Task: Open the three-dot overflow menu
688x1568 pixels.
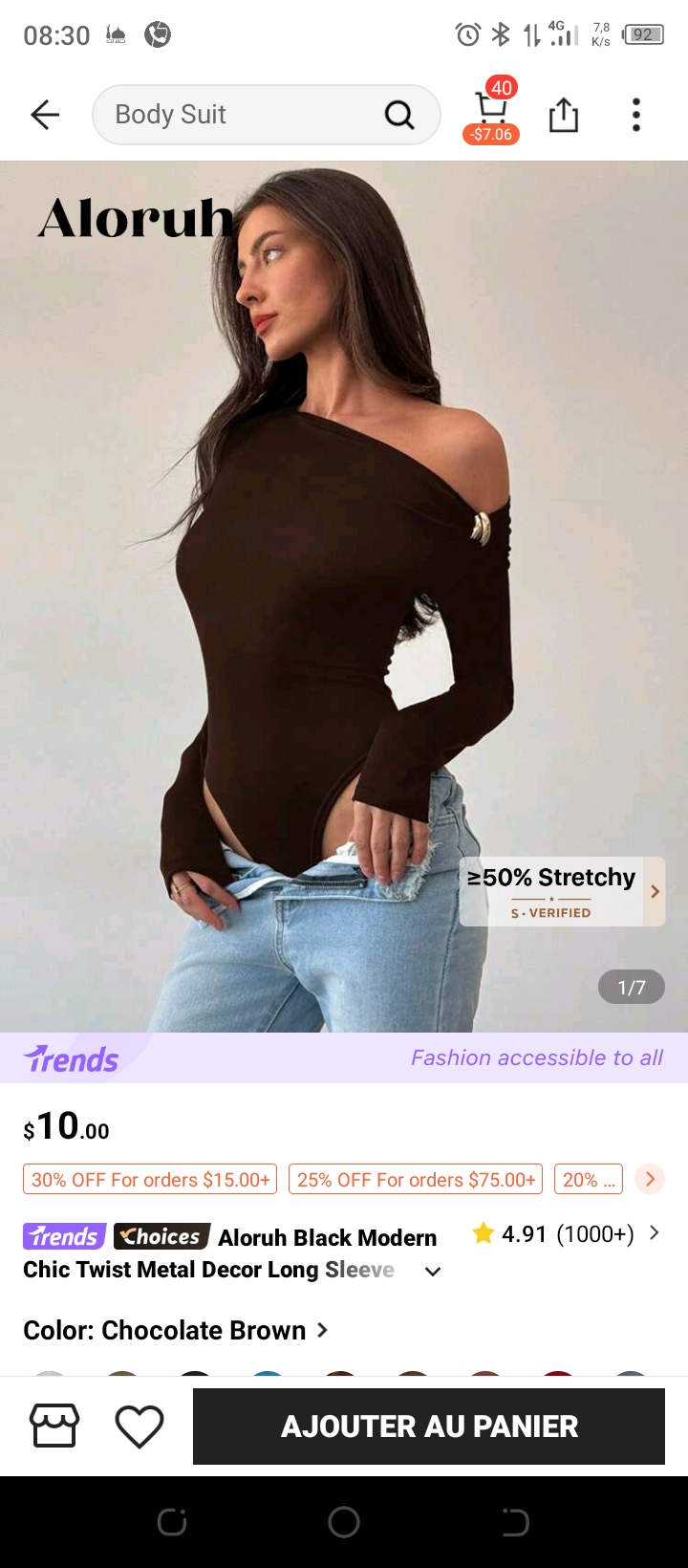Action: (x=636, y=115)
